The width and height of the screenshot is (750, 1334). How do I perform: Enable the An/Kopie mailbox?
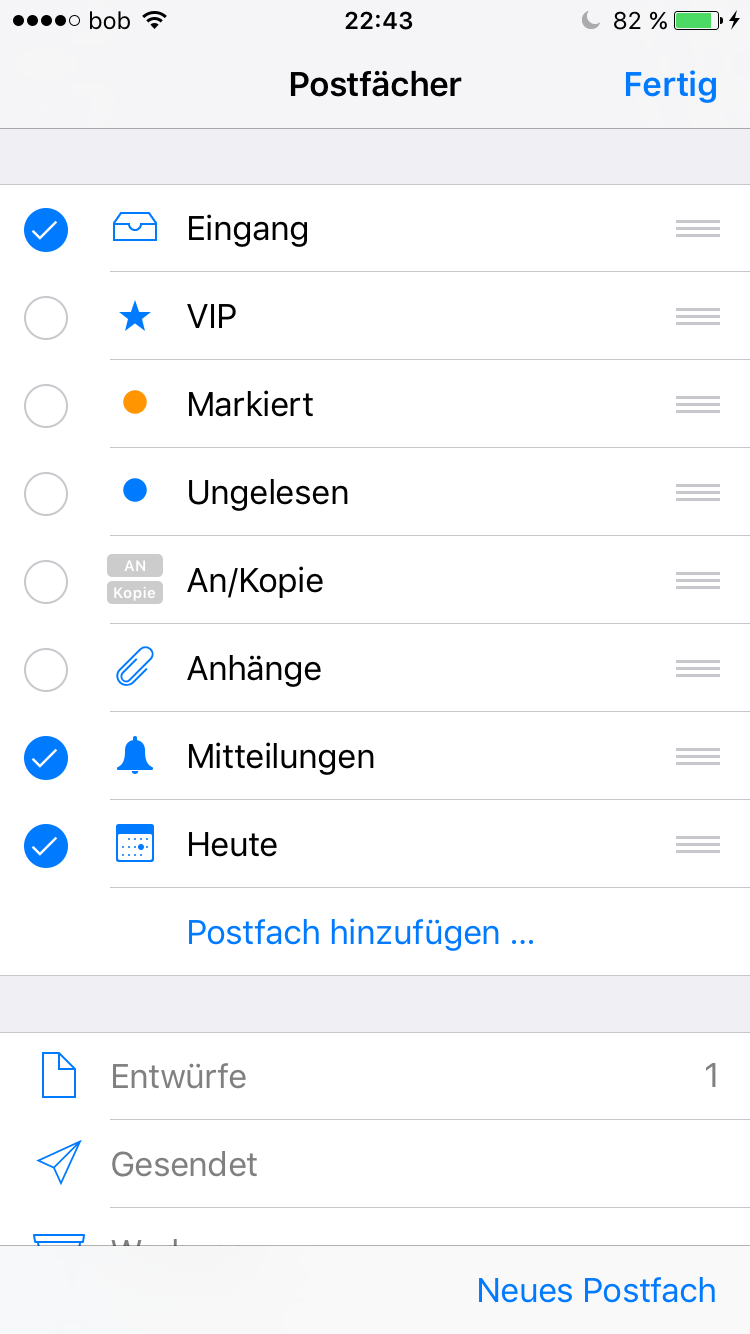coord(46,582)
